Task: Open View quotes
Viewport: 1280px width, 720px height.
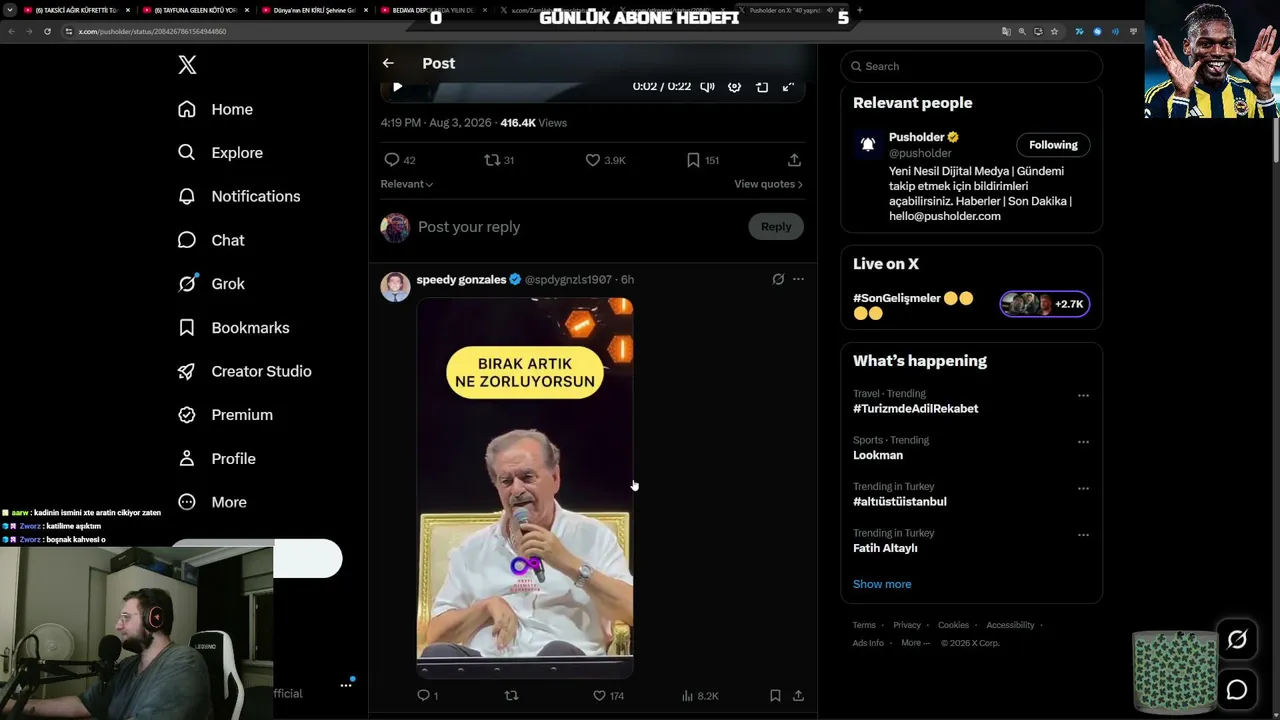Action: pyautogui.click(x=768, y=184)
